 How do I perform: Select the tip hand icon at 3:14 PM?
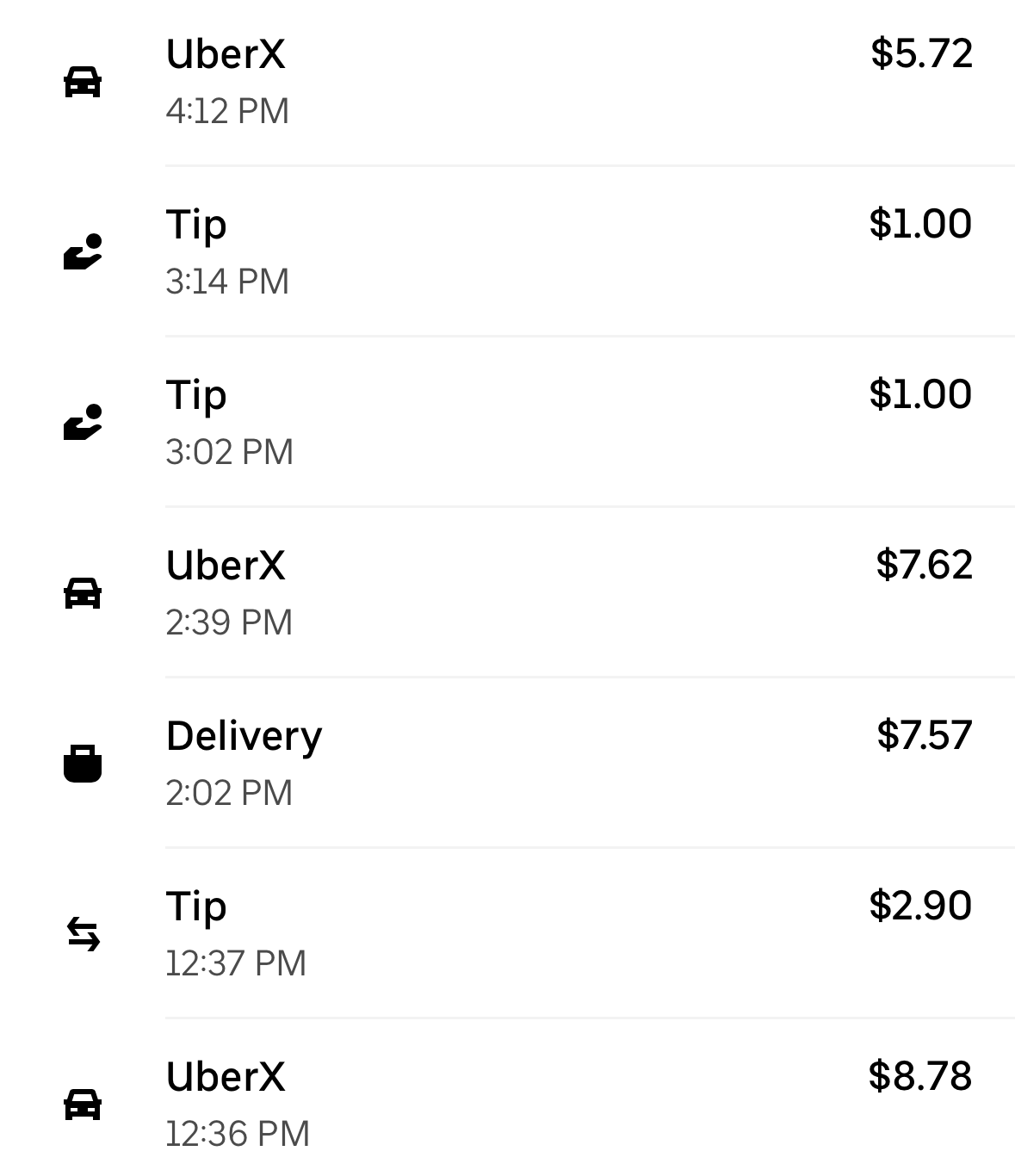(x=81, y=251)
